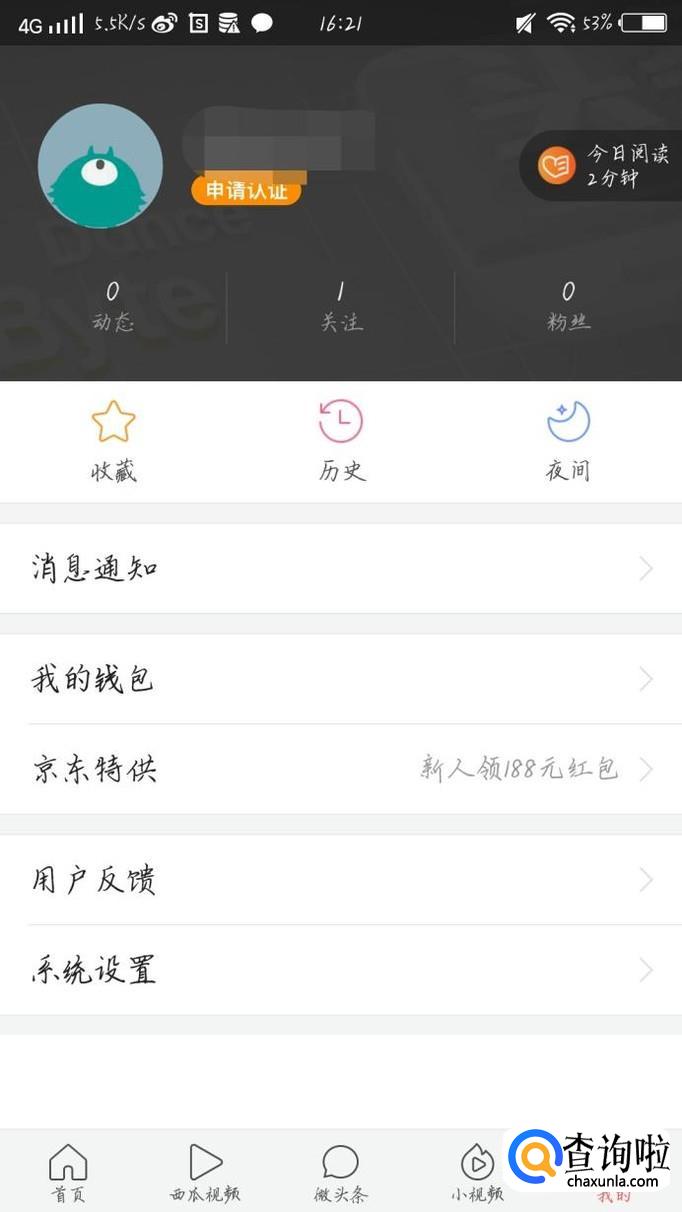Switch to the 微头条 tab
682x1212 pixels.
click(341, 1172)
